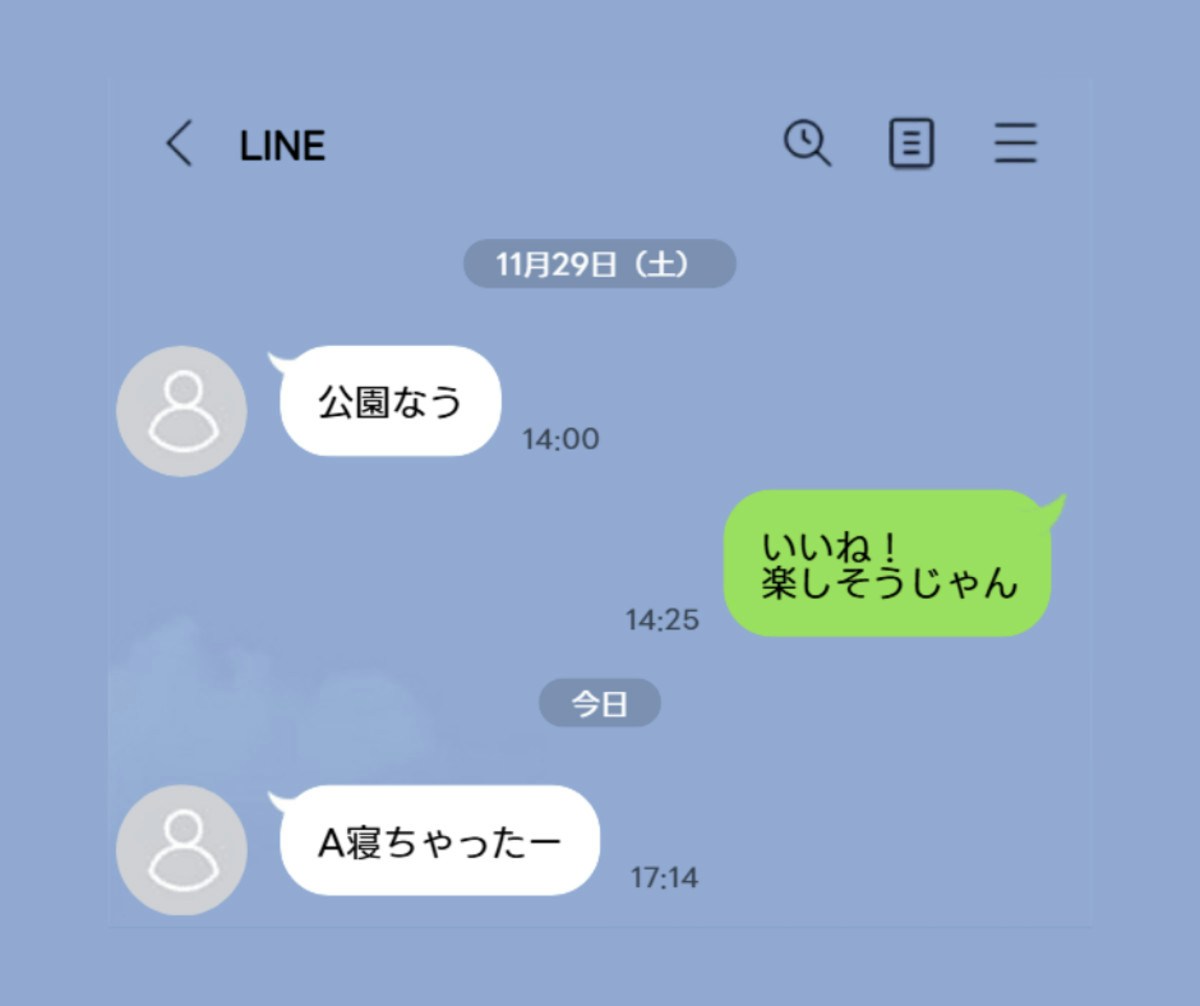Screen dimensions: 1200x1006
Task: View profile avatar beside A寝ちゃったー message
Action: 181,849
